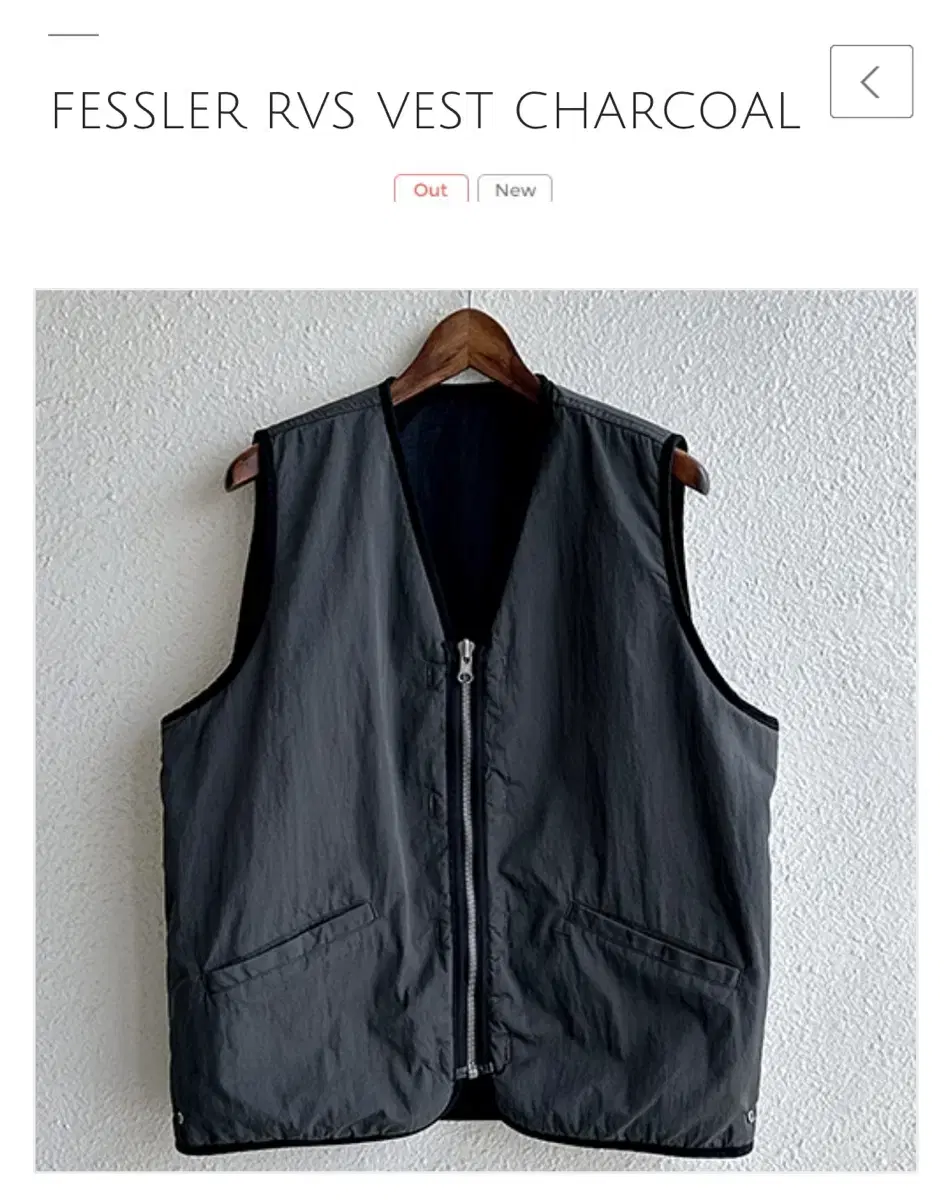Toggle the New product badge
This screenshot has width=949, height=1200.
click(x=516, y=190)
